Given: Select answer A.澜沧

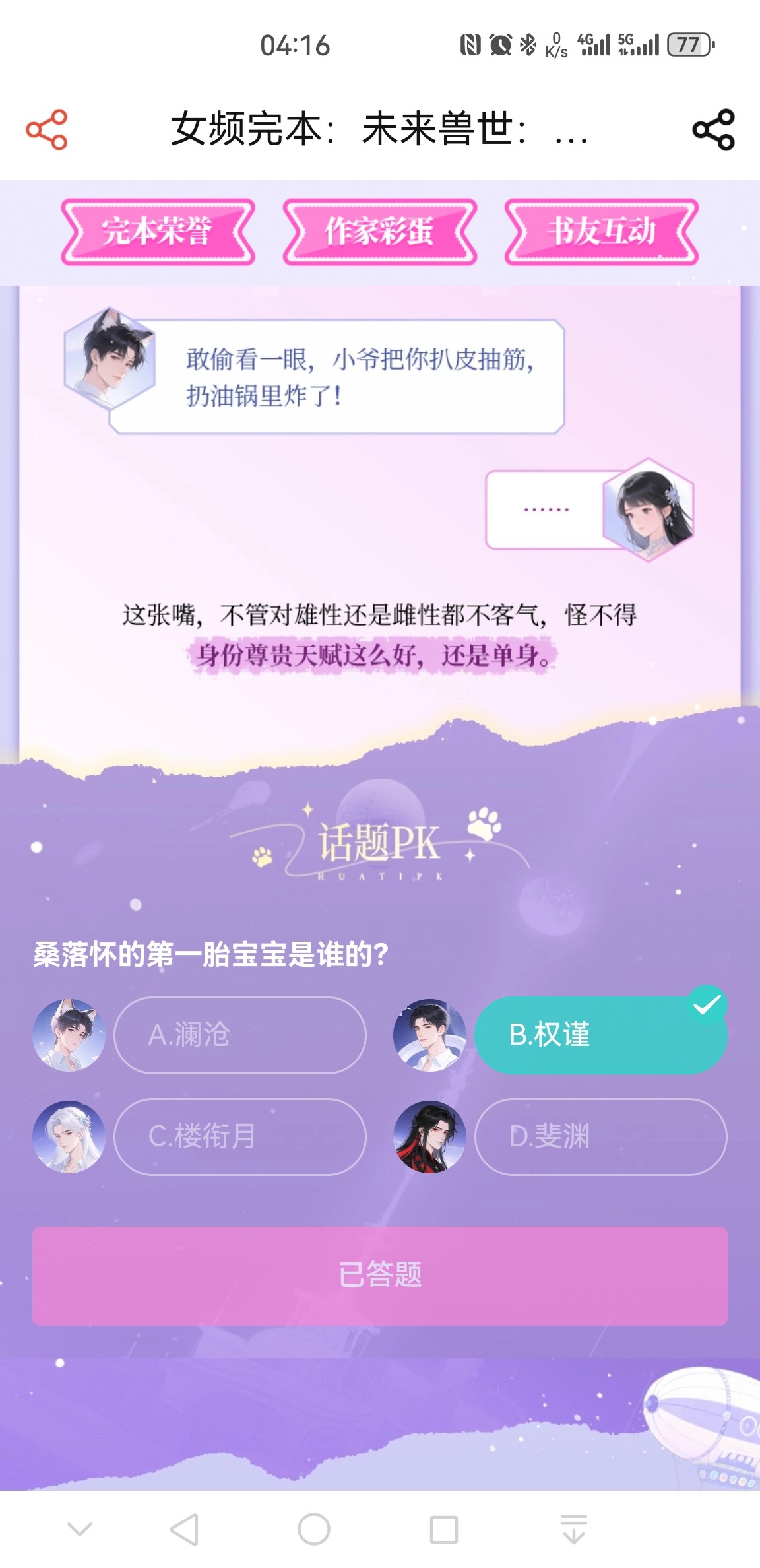Looking at the screenshot, I should 240,1035.
